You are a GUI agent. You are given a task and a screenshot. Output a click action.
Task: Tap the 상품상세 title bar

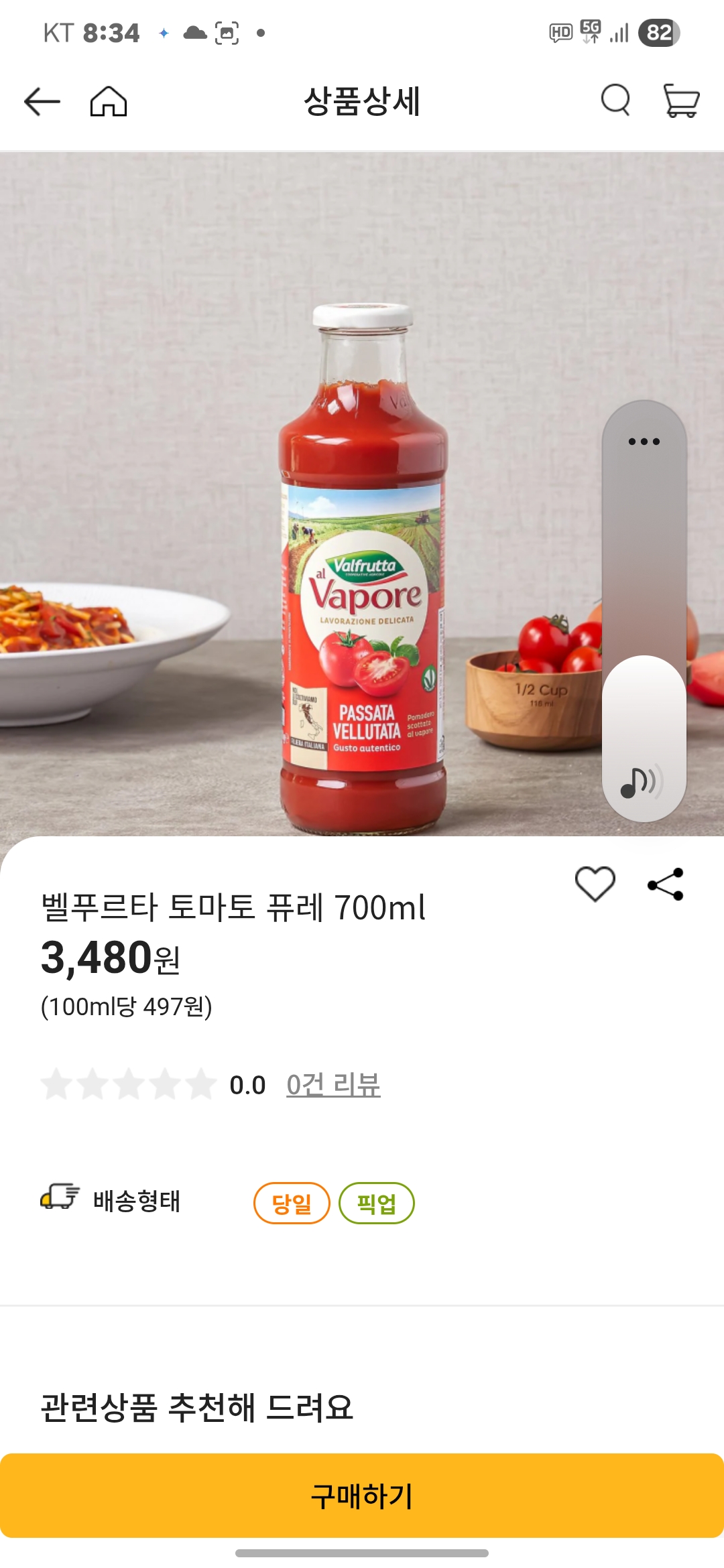362,102
